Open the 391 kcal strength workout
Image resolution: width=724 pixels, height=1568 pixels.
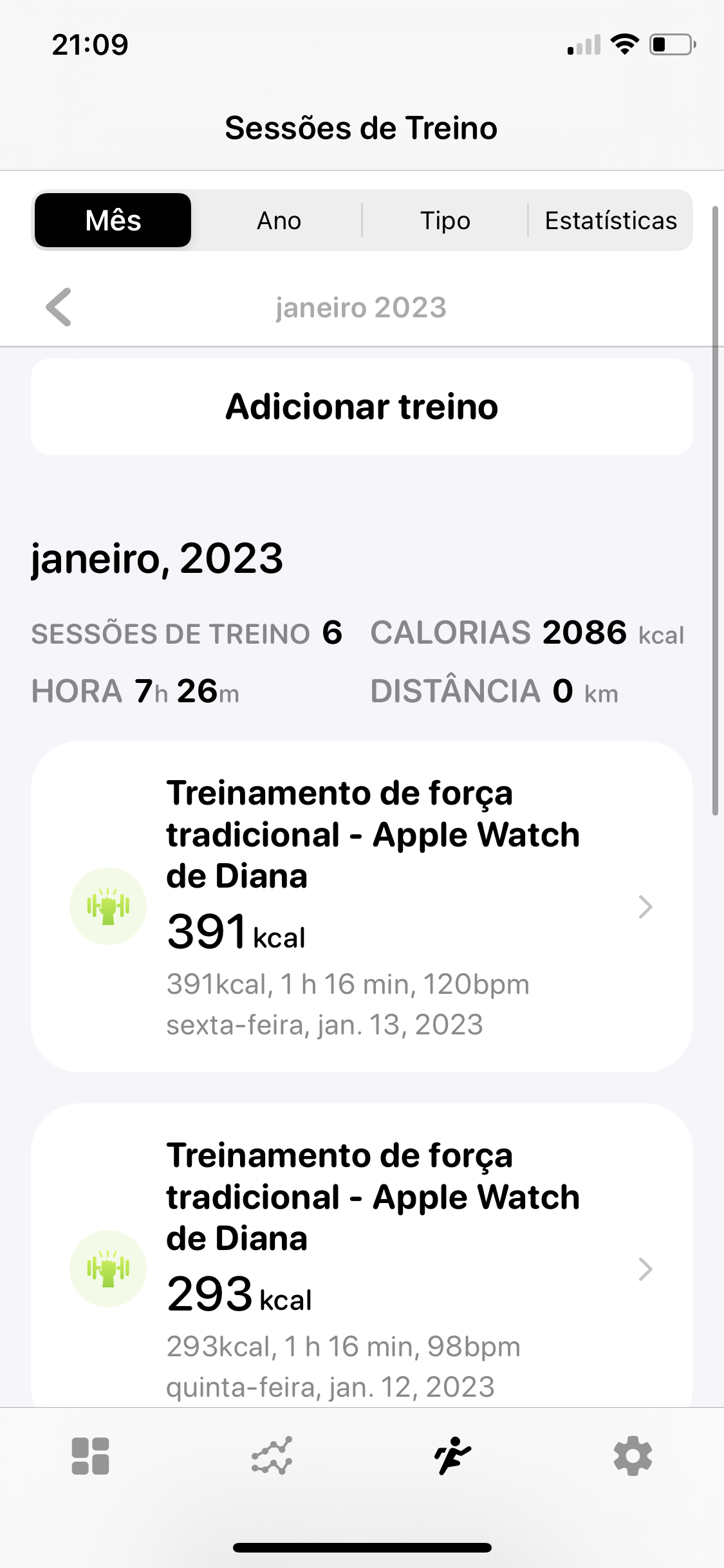pos(362,906)
